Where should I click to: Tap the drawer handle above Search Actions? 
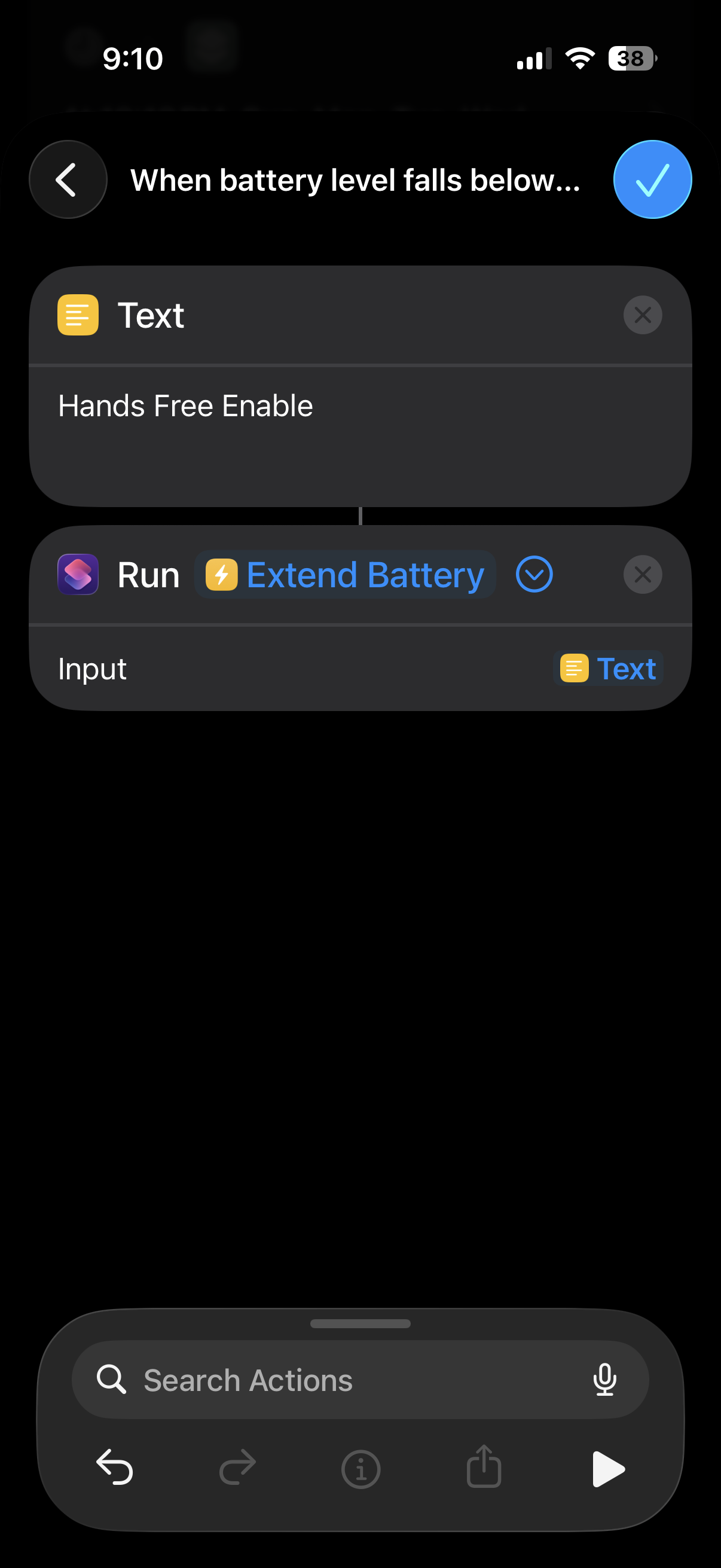(360, 1324)
